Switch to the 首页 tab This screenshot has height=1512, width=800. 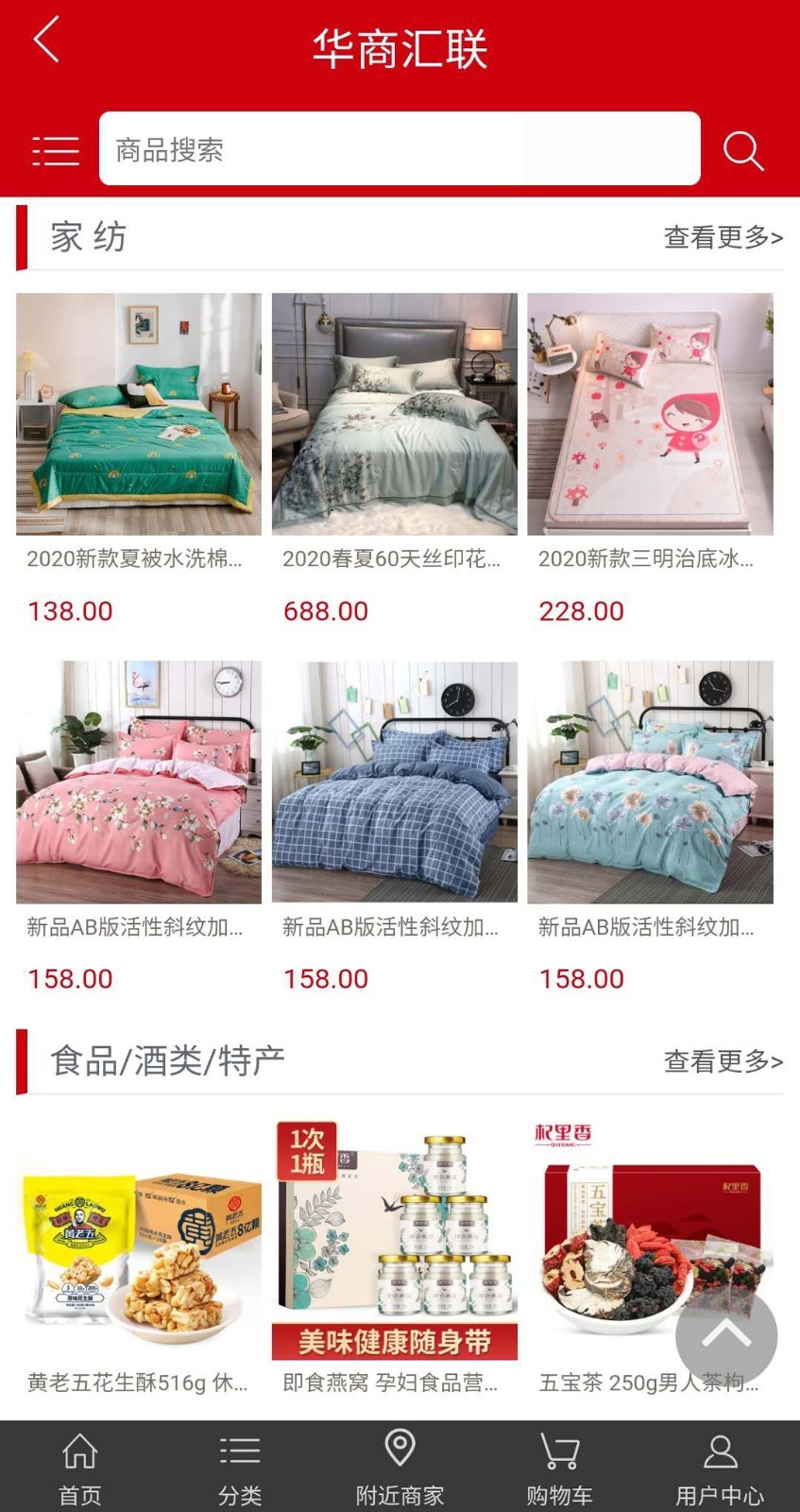coord(80,1468)
